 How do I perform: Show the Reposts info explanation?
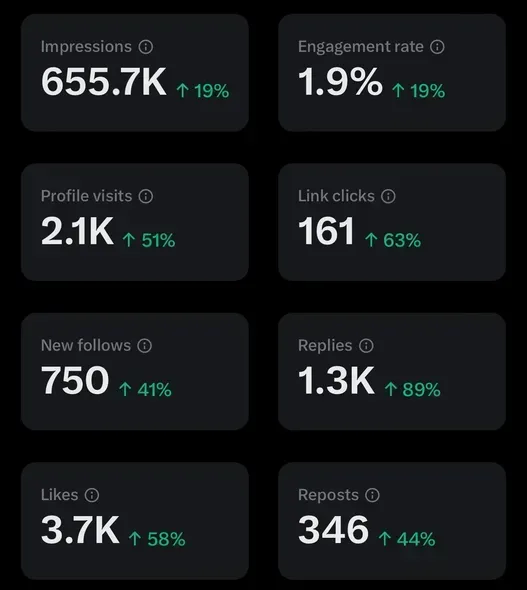pyautogui.click(x=372, y=495)
